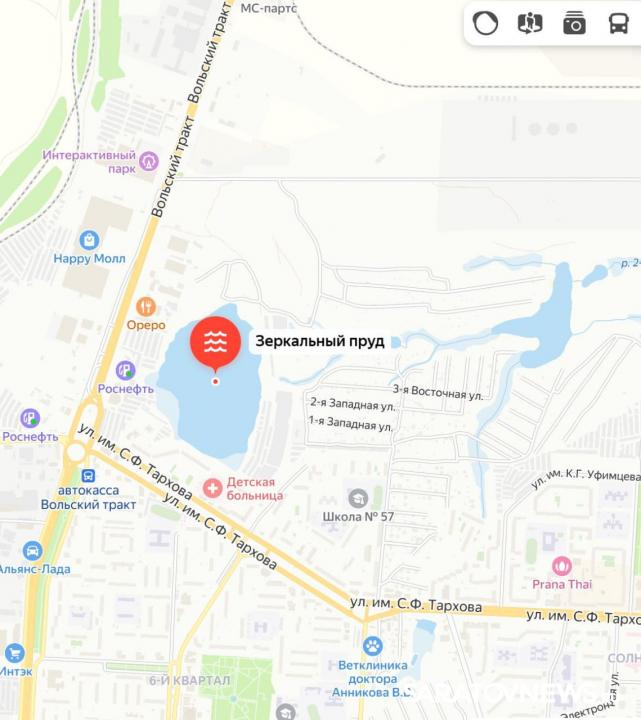
Task: Select the Орero restaurant marker
Action: pyautogui.click(x=146, y=307)
